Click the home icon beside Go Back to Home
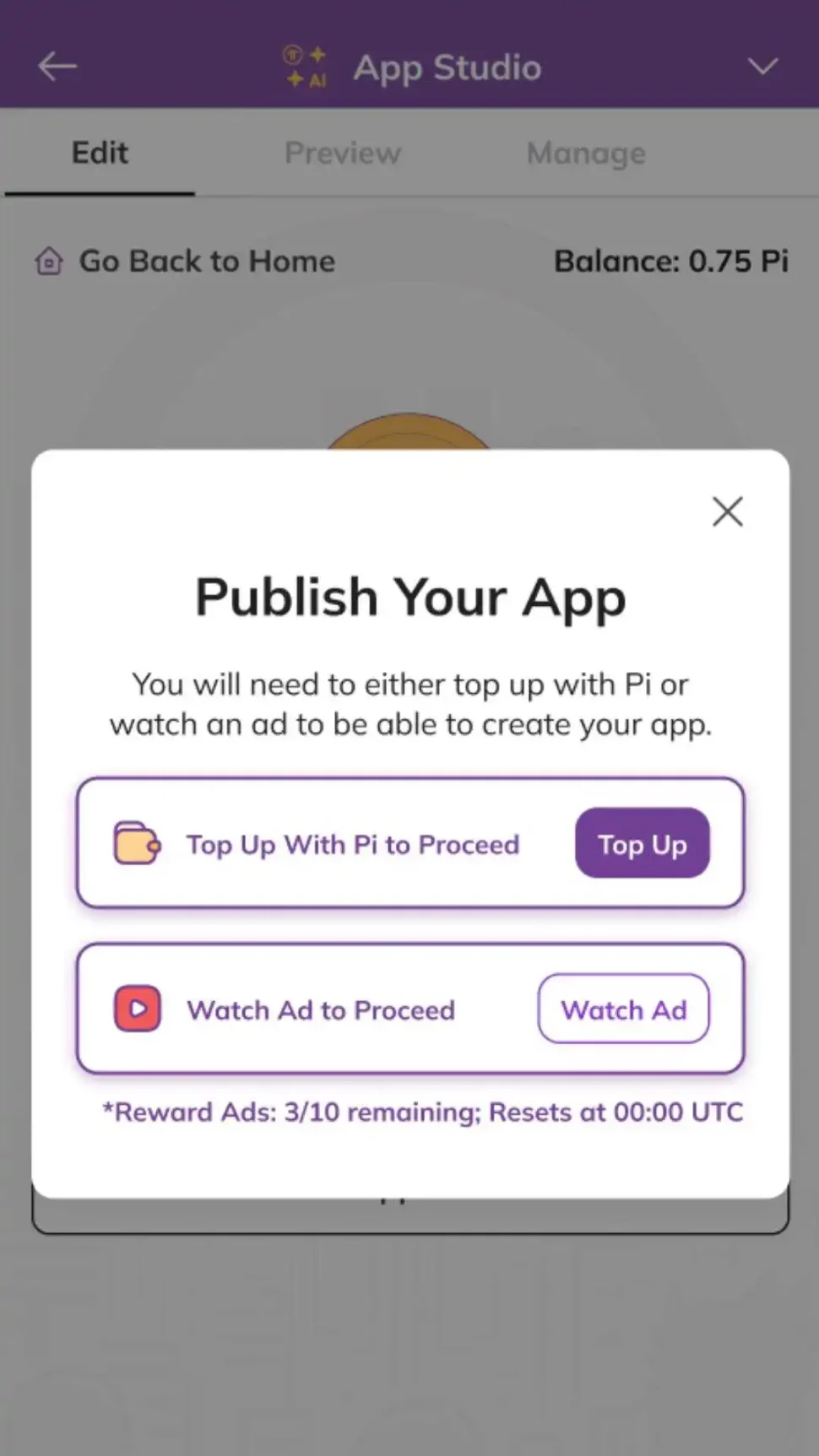Image resolution: width=819 pixels, height=1456 pixels. (x=49, y=261)
